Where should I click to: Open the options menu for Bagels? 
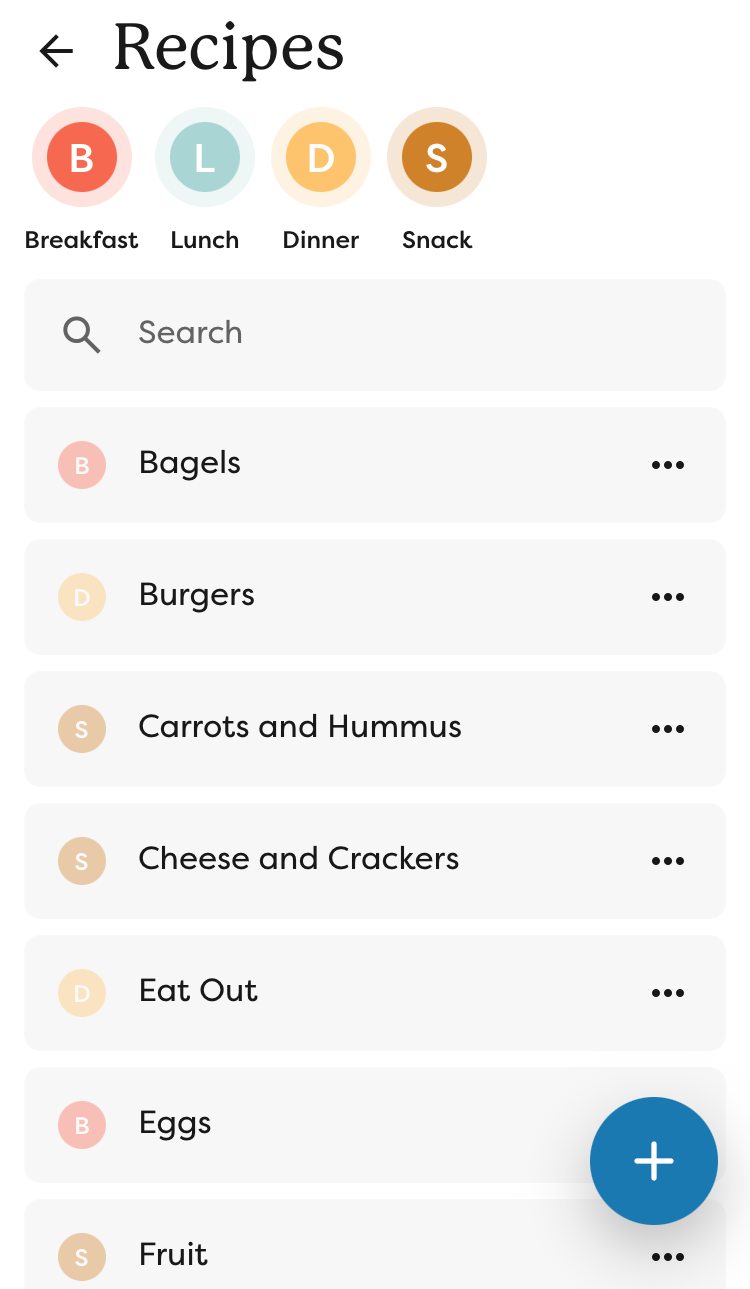point(667,464)
